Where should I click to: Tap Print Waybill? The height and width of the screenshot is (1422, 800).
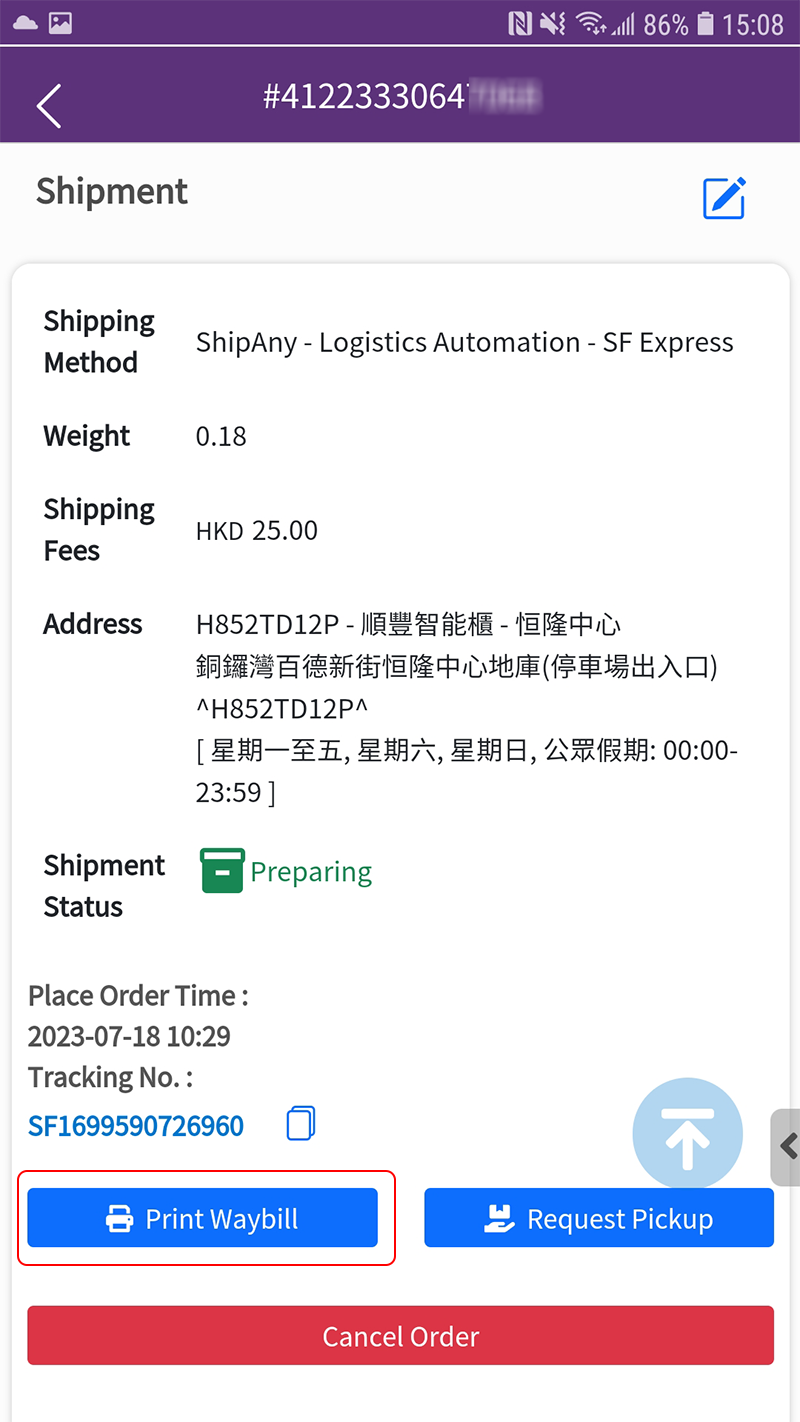202,1218
